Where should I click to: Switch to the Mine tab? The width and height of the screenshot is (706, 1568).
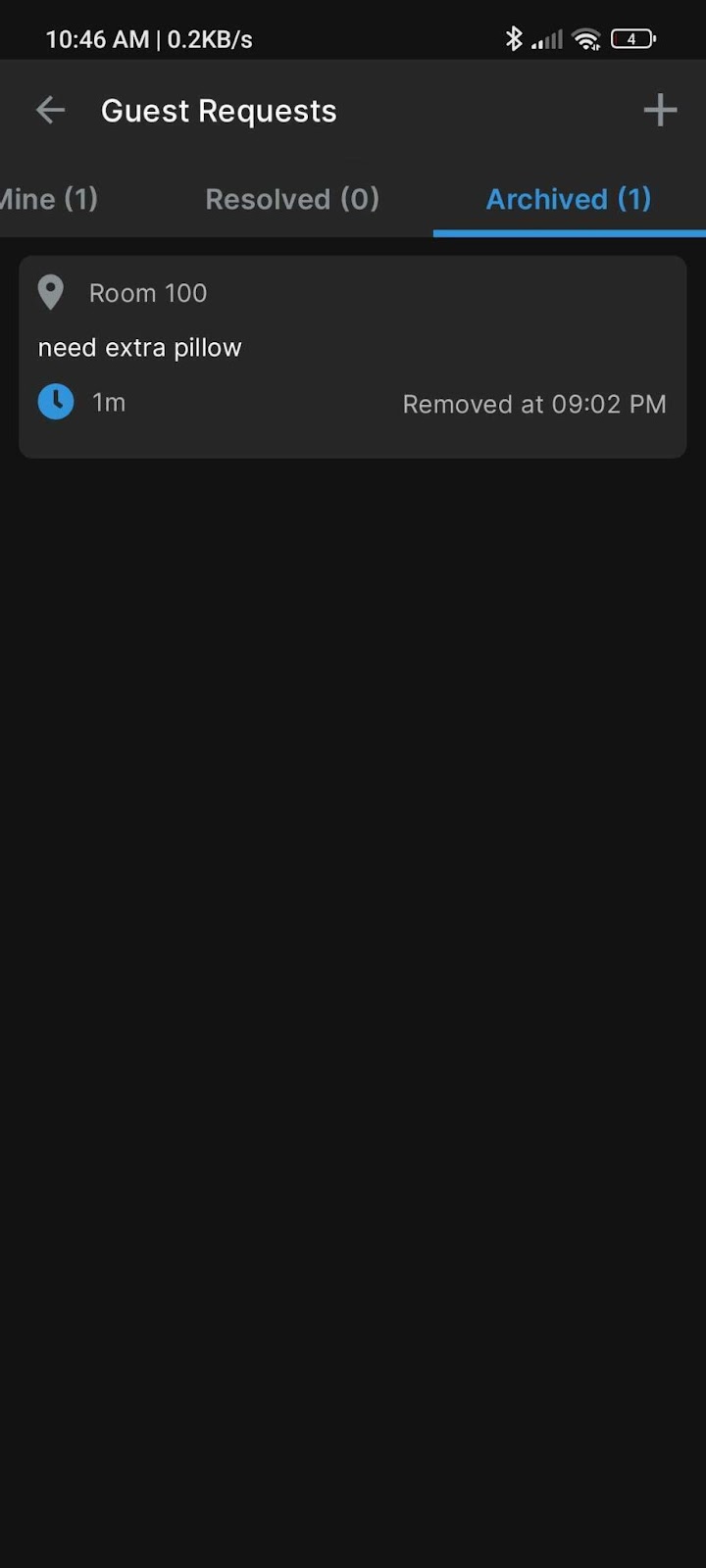click(x=47, y=199)
